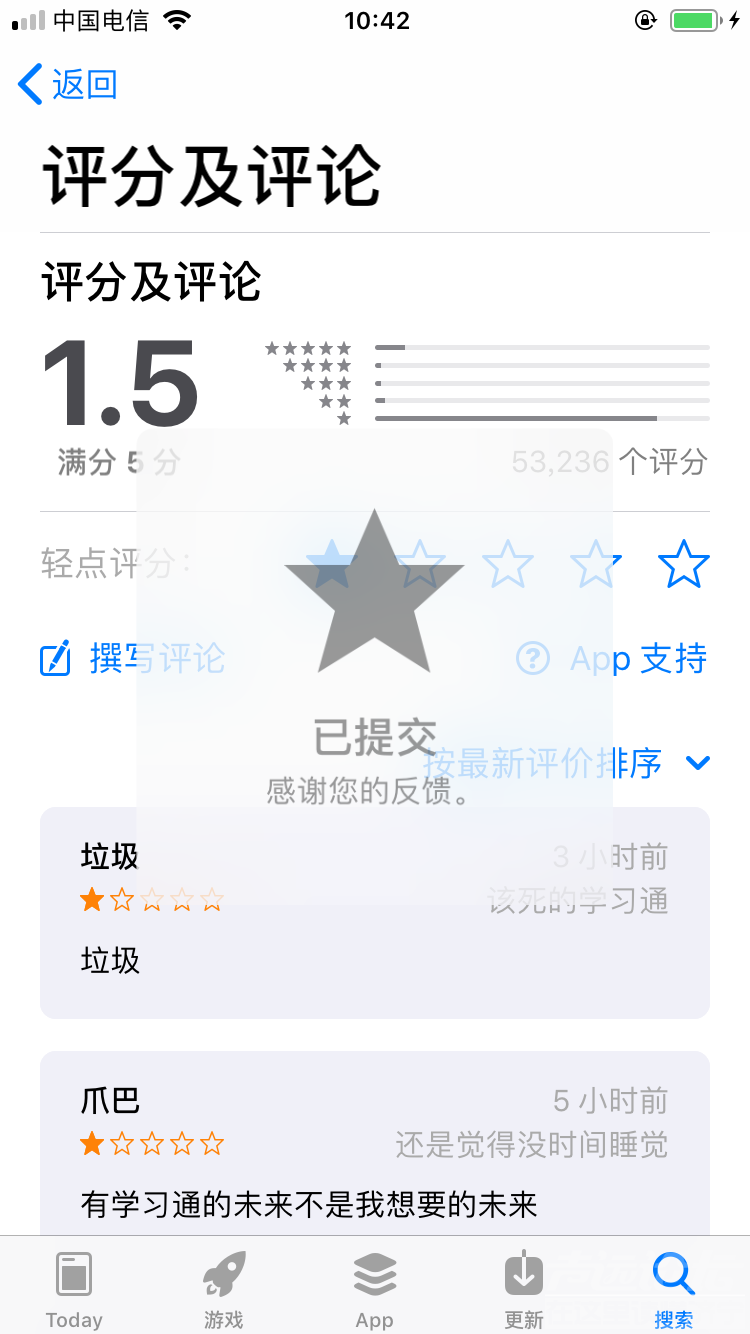Tap the question mark icon beside App 支持
750x1334 pixels.
pos(532,658)
